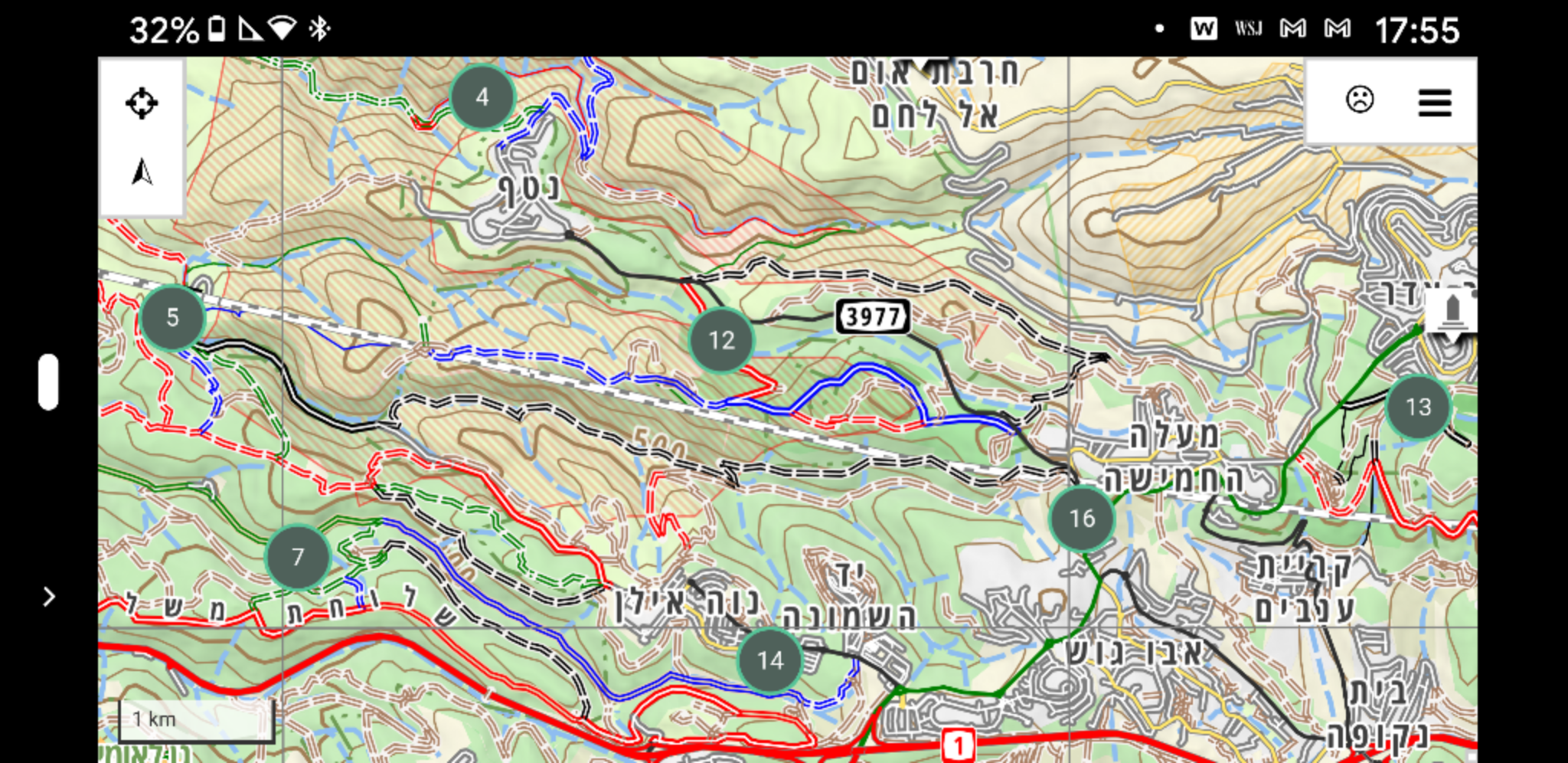
Task: Open the cluster marker numbered 12
Action: click(721, 340)
